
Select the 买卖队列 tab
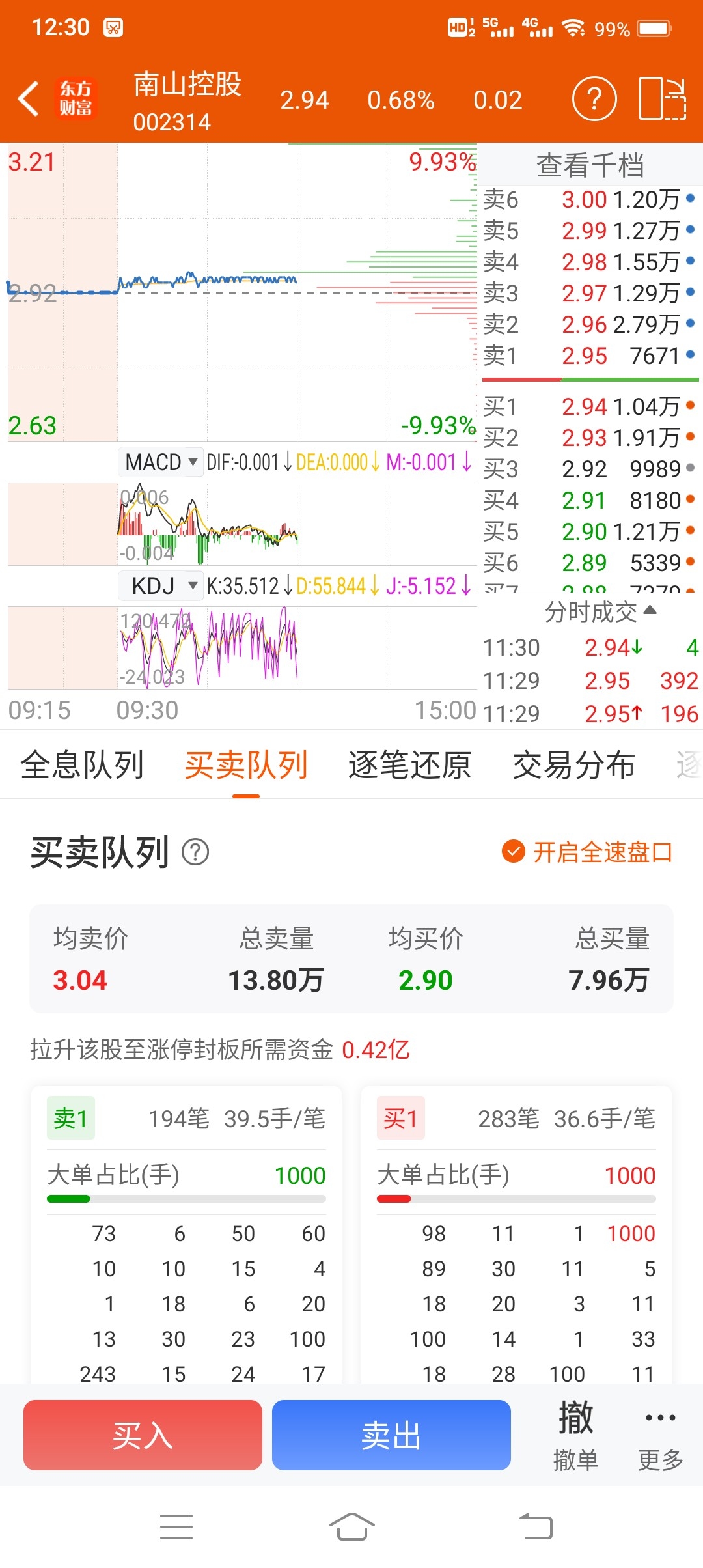click(246, 765)
